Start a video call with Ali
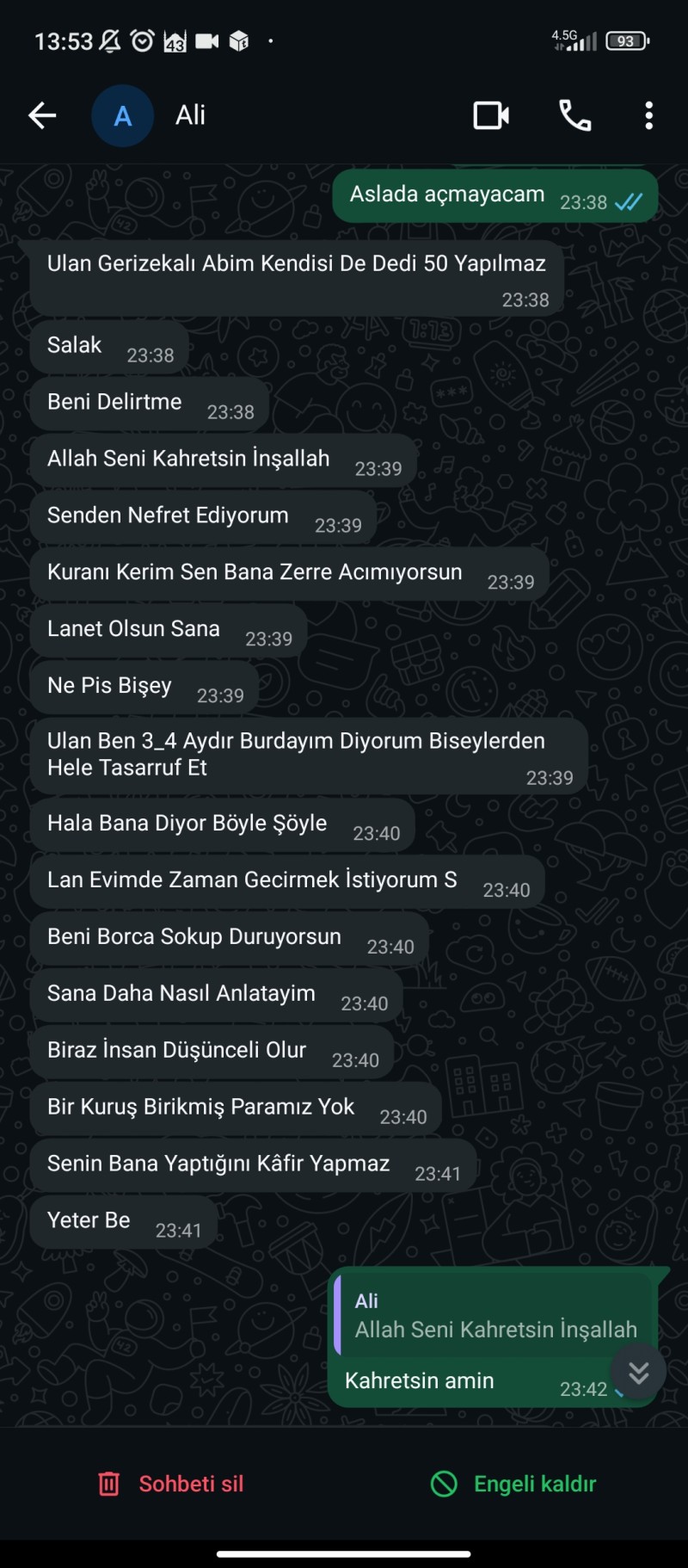This screenshot has width=688, height=1568. [491, 115]
